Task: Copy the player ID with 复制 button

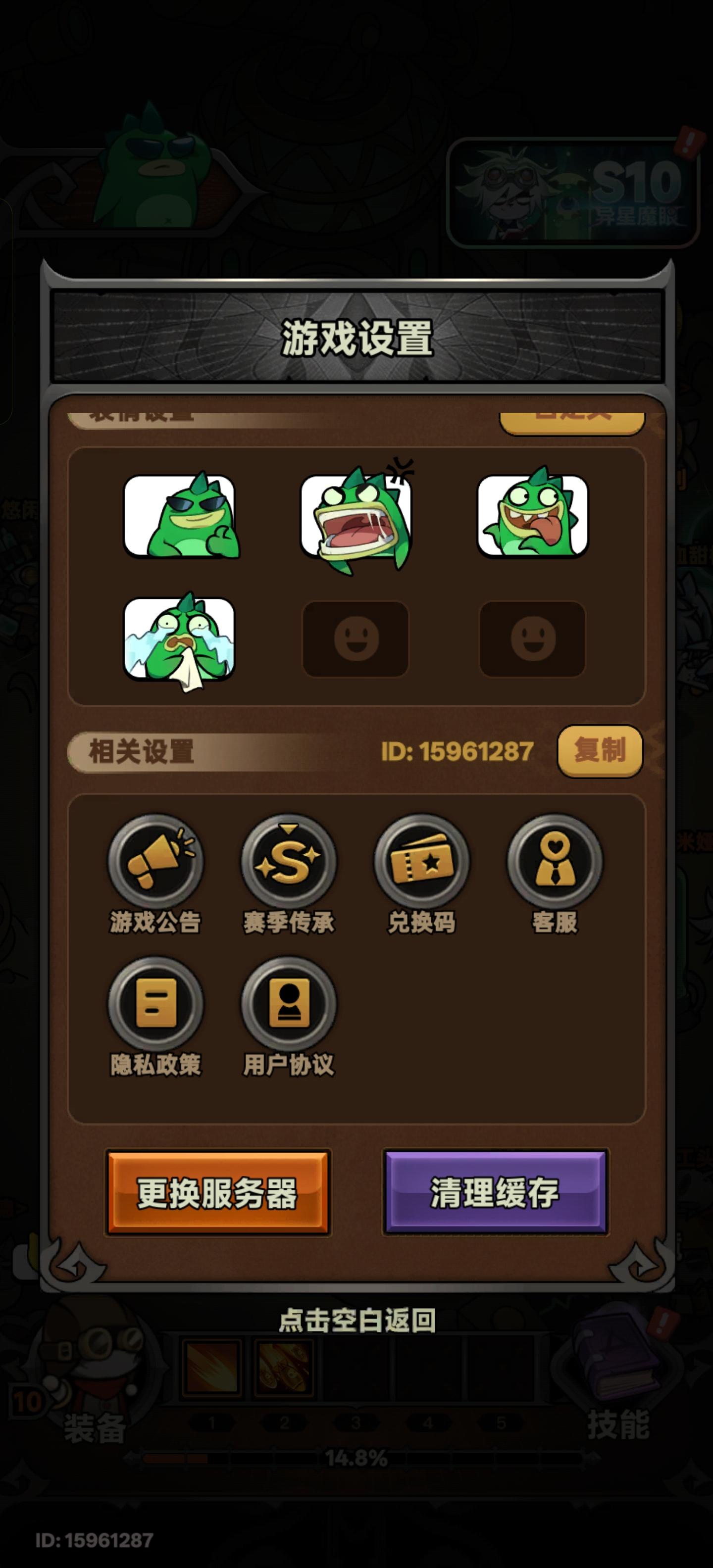Action: (x=601, y=752)
